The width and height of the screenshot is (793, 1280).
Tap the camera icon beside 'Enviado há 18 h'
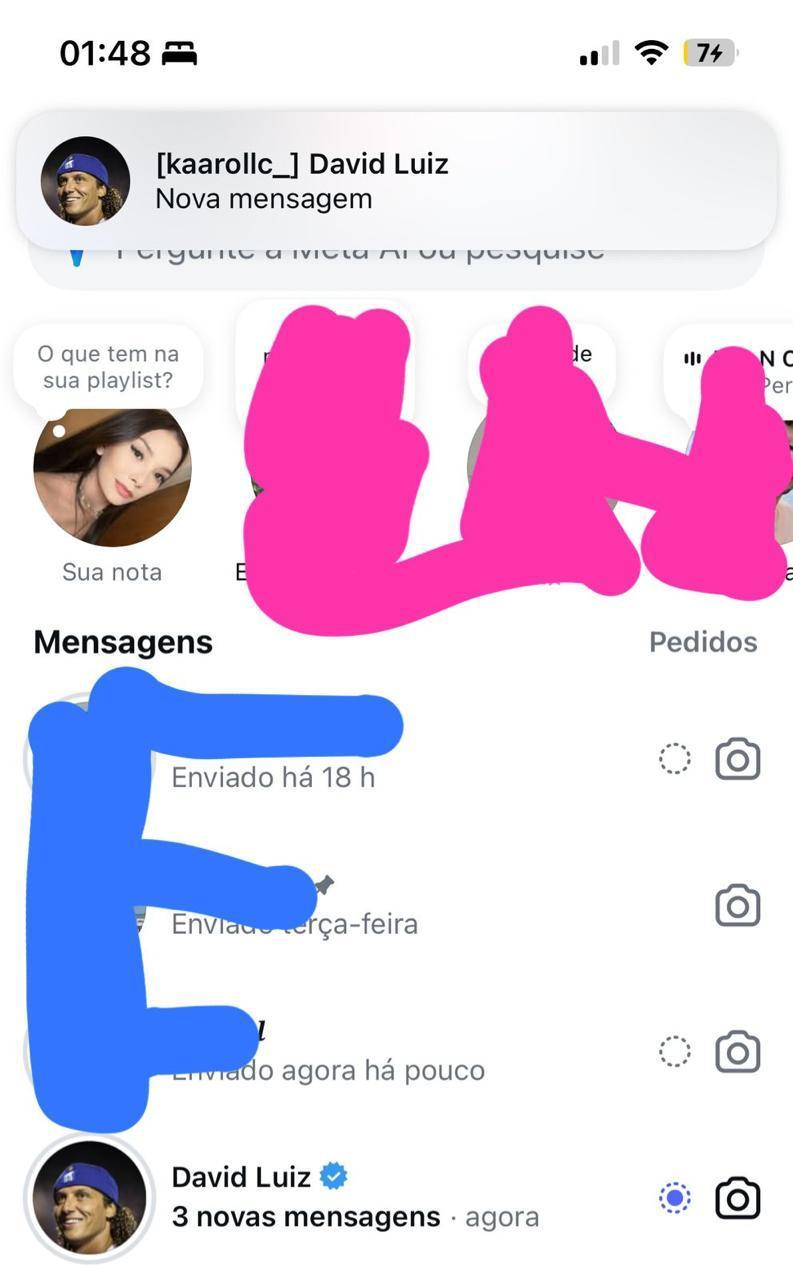(738, 760)
